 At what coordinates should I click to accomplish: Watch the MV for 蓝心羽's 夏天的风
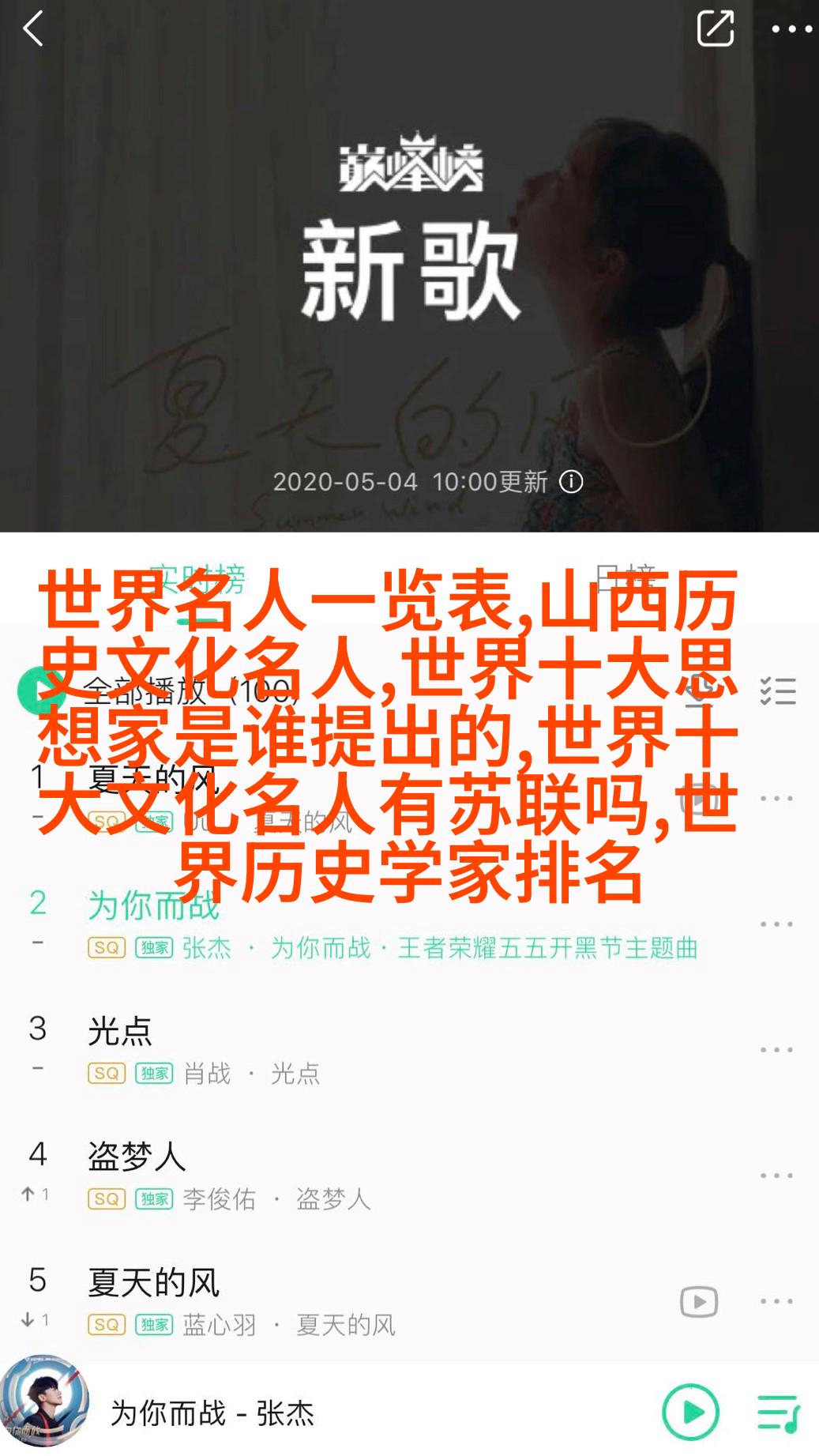[699, 1301]
